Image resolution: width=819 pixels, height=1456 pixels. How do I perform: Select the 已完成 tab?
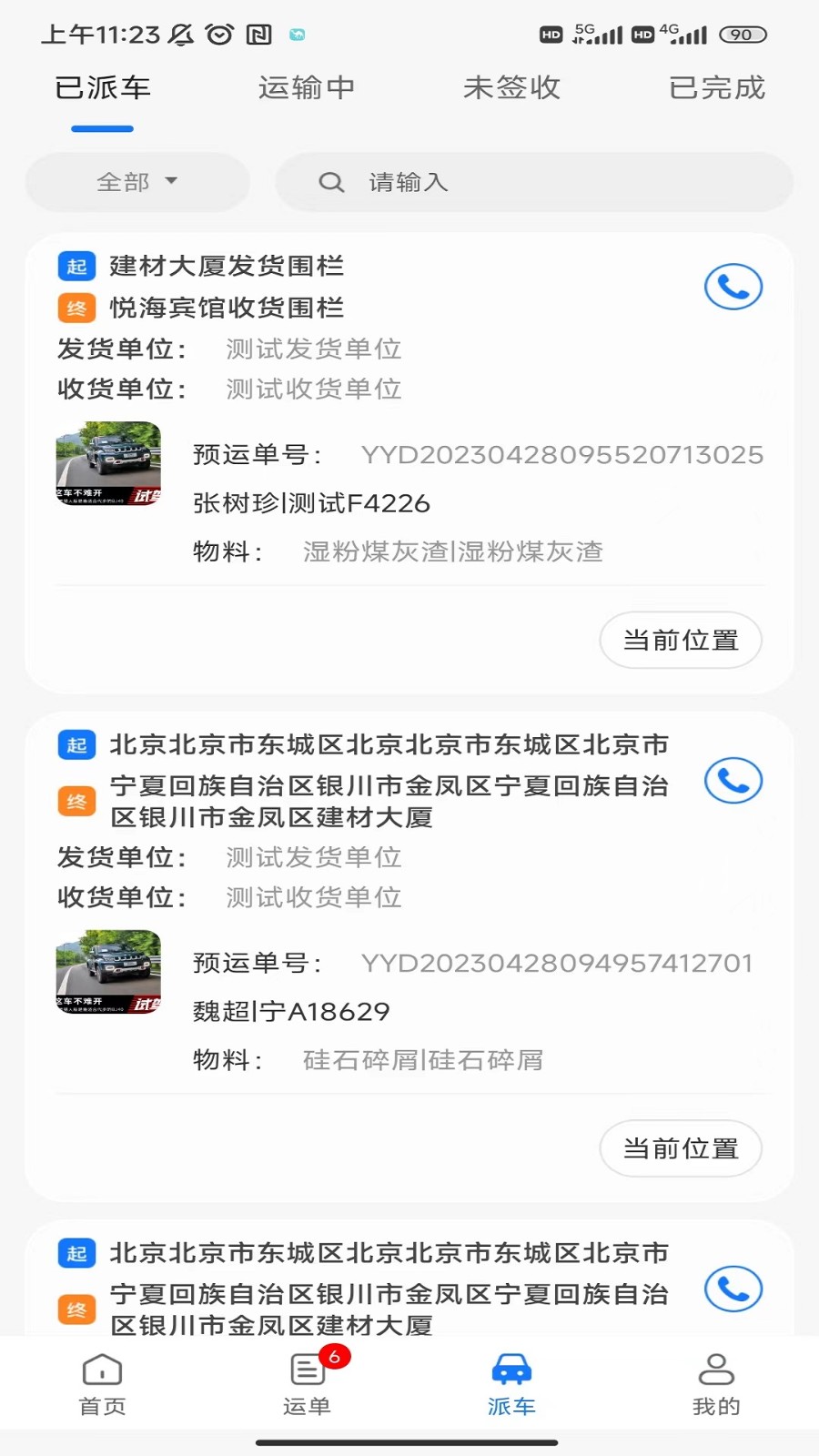click(716, 88)
